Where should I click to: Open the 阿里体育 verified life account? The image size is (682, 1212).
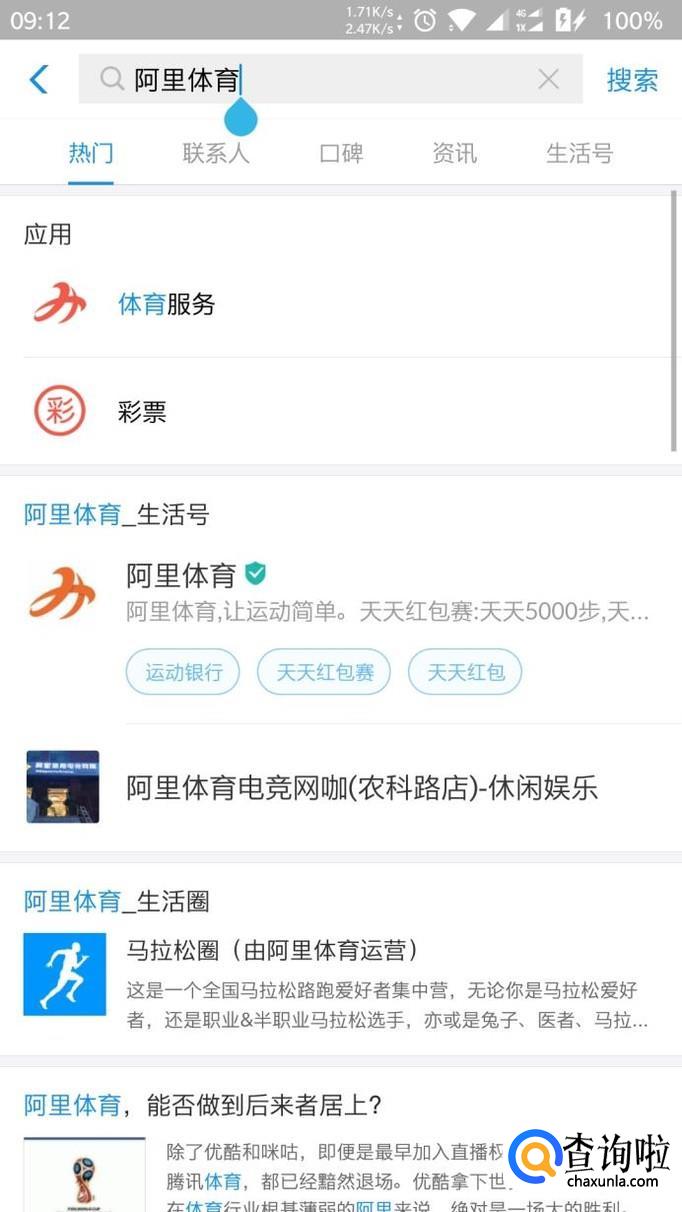(182, 576)
